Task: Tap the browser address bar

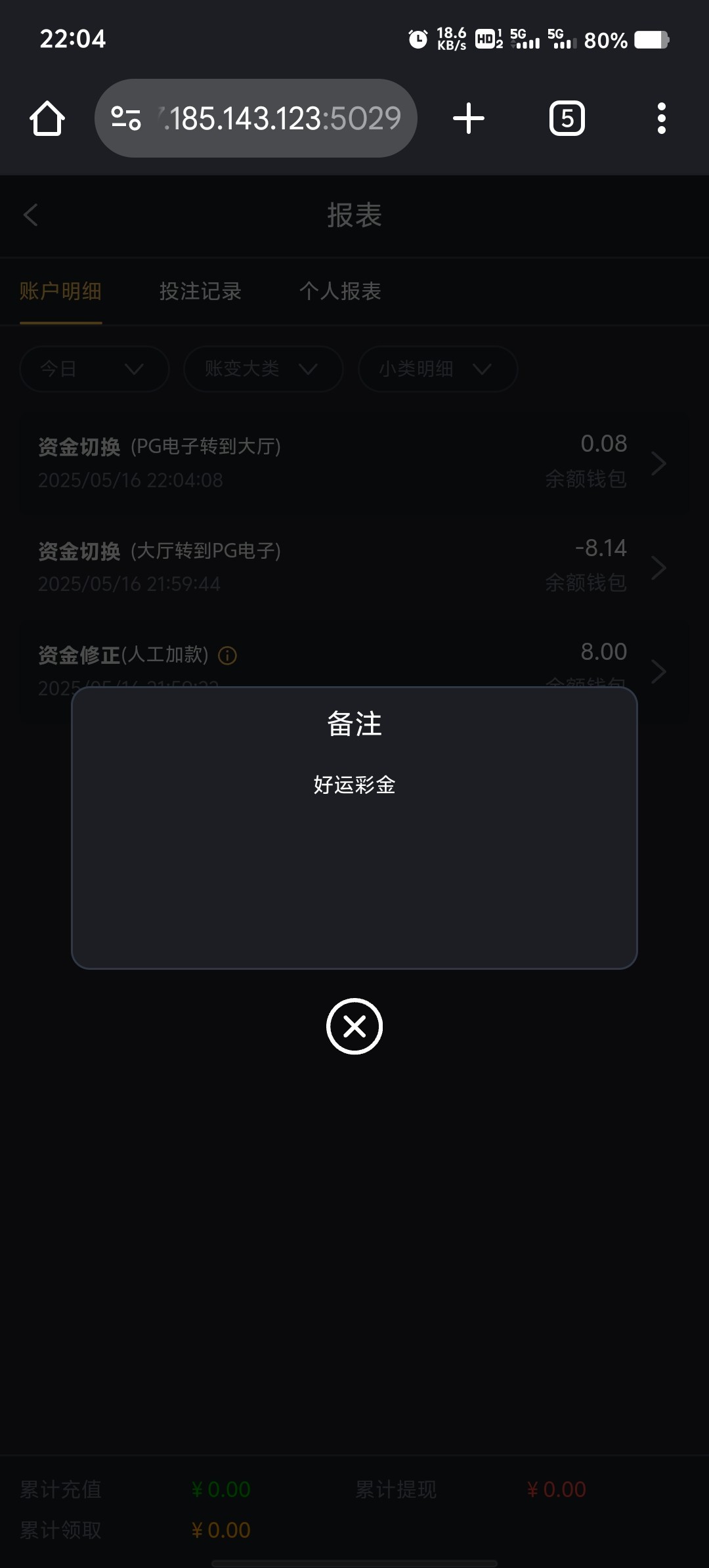Action: click(256, 118)
